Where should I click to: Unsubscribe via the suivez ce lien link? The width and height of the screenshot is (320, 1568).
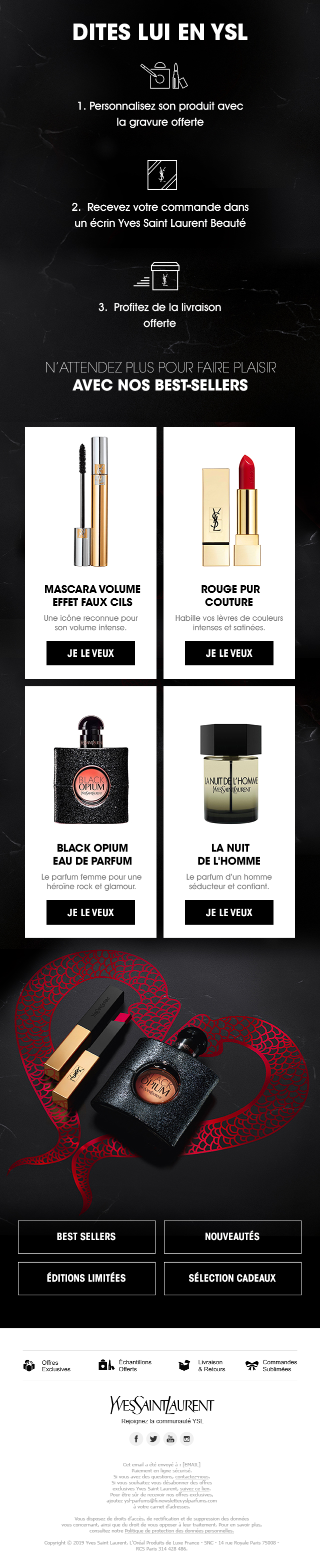(x=194, y=1488)
